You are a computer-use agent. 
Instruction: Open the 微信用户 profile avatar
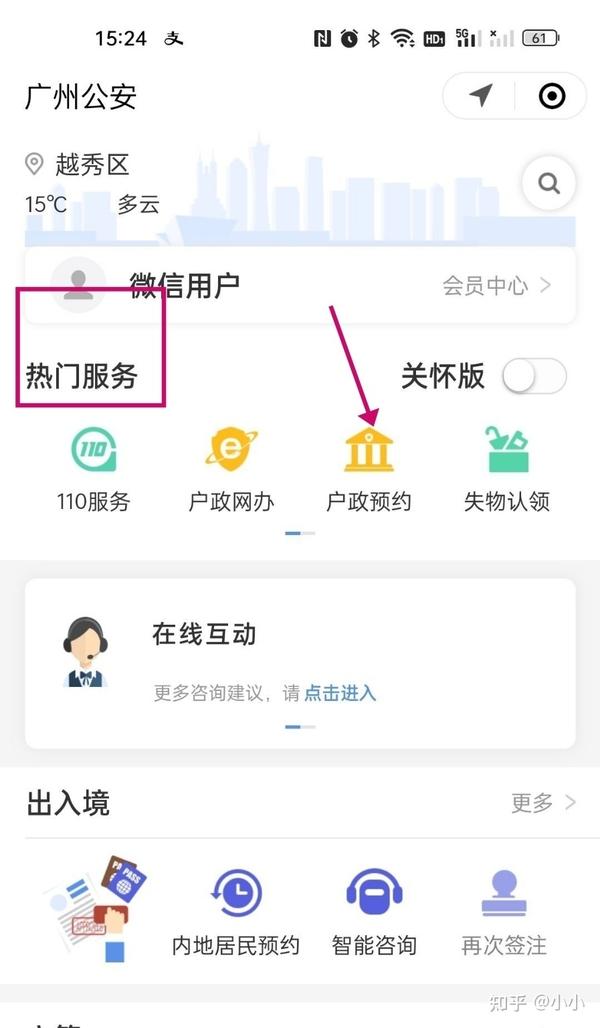point(78,285)
